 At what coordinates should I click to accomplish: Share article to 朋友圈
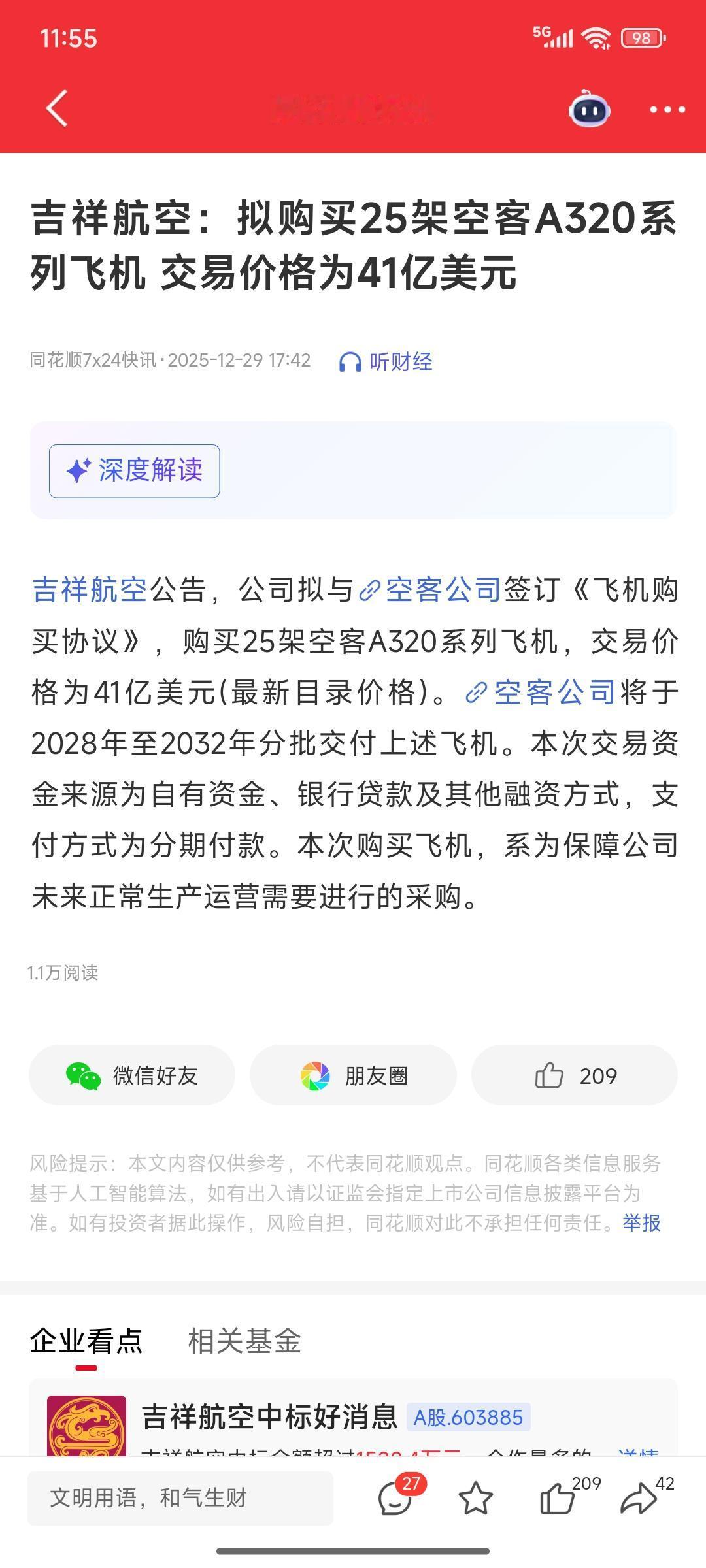(352, 1075)
